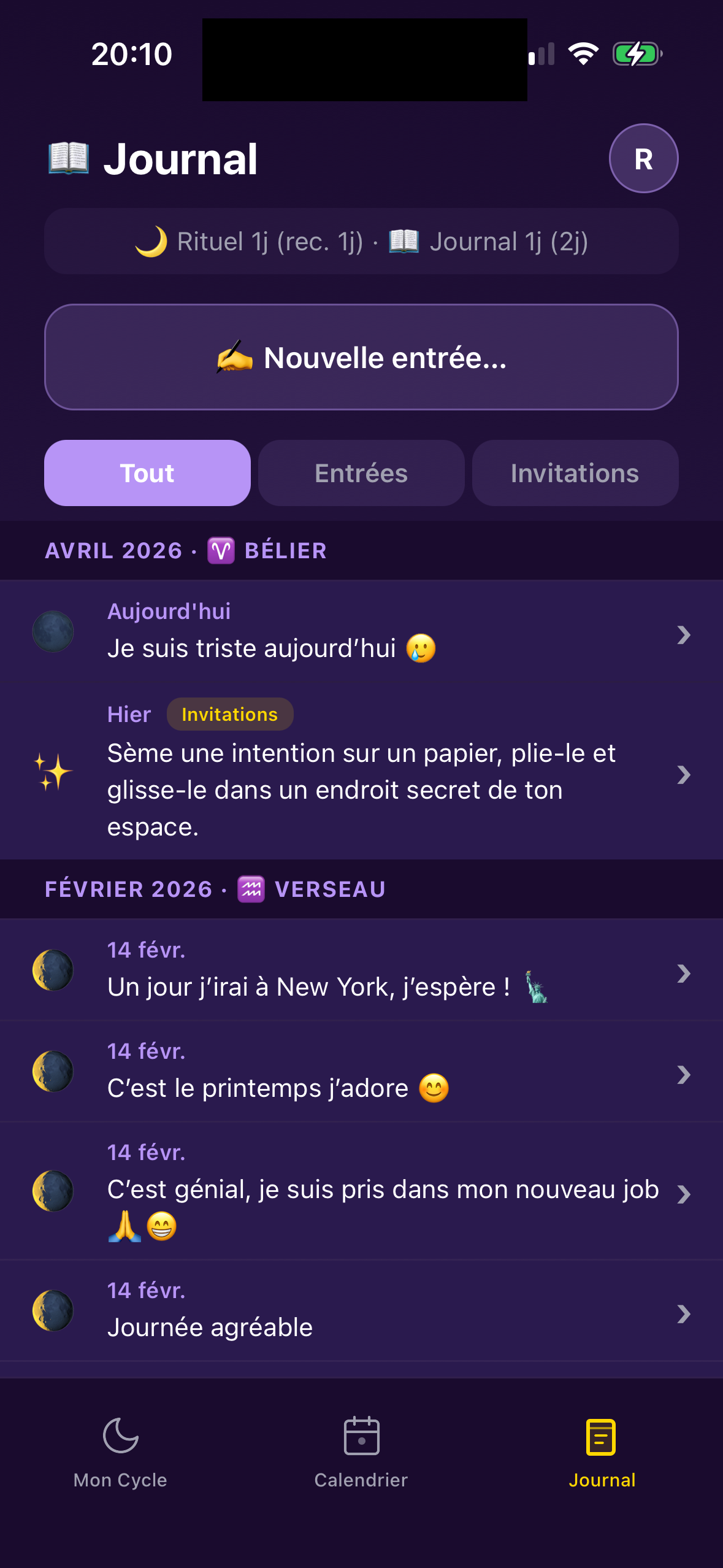The width and height of the screenshot is (723, 1568).
Task: Enable the Invitations filter
Action: tap(575, 472)
